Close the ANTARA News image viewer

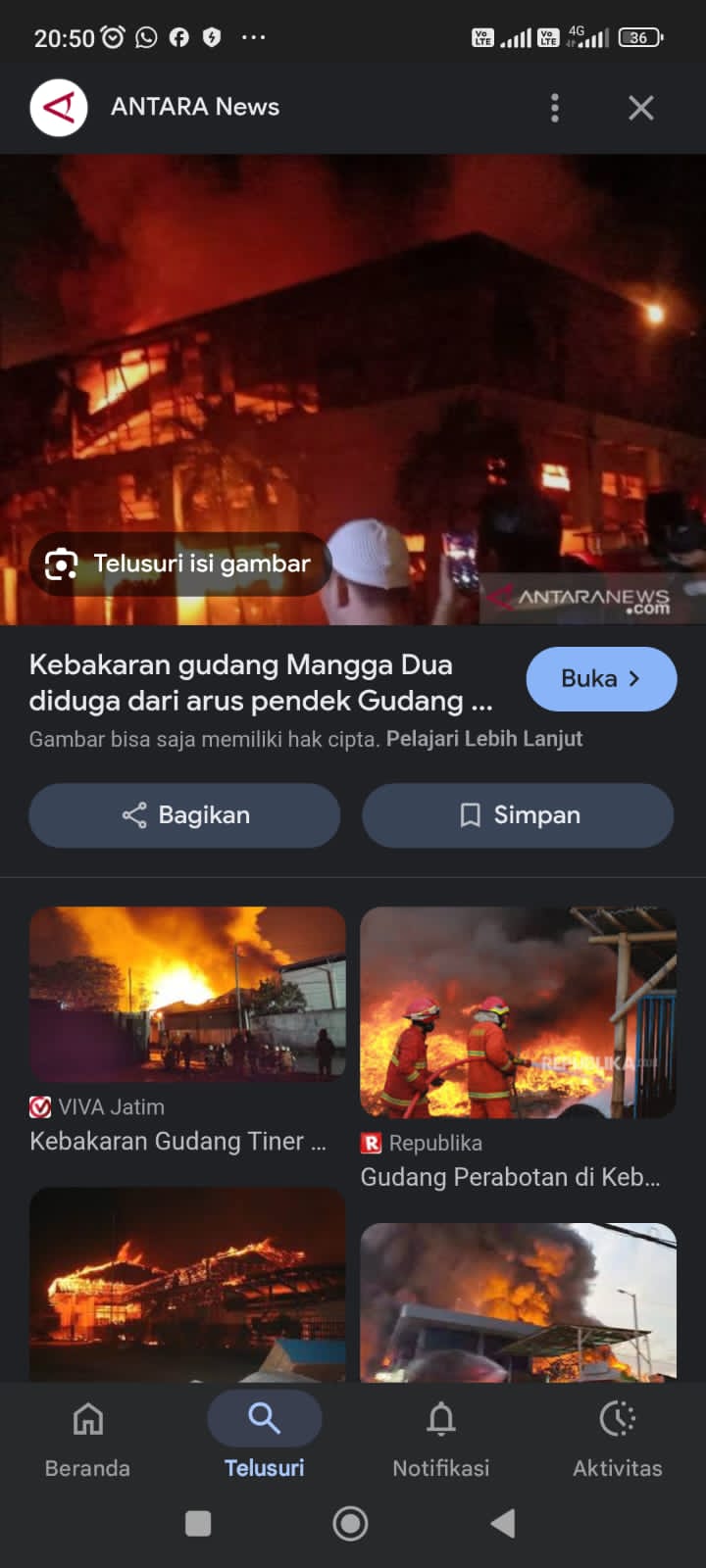click(x=641, y=108)
